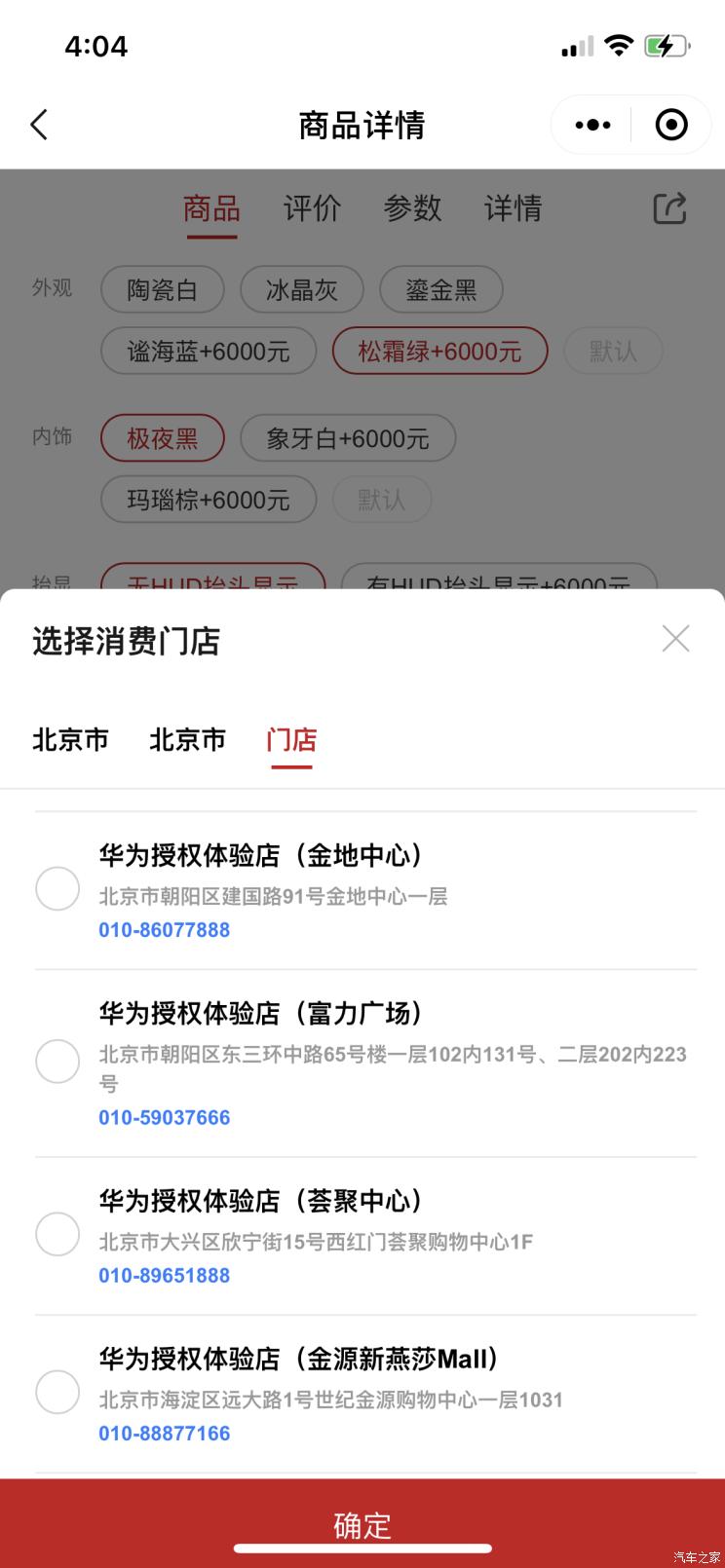This screenshot has width=725, height=1568.
Task: Pick the 荟聚中心 store option
Action: click(x=57, y=1234)
